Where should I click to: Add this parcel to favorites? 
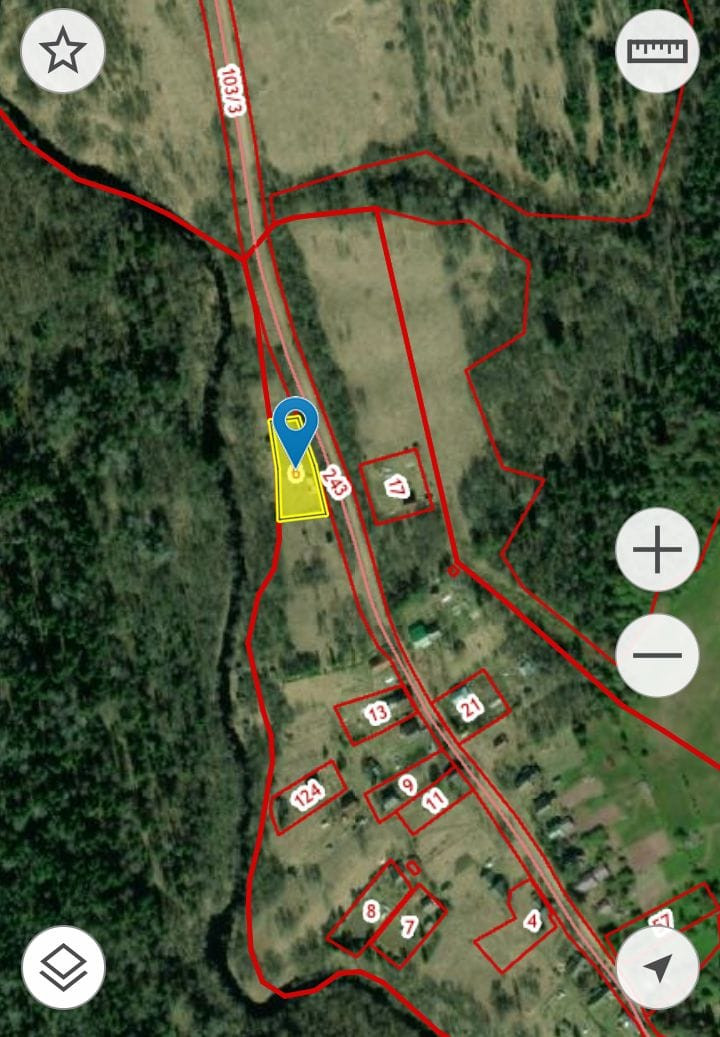tap(63, 51)
